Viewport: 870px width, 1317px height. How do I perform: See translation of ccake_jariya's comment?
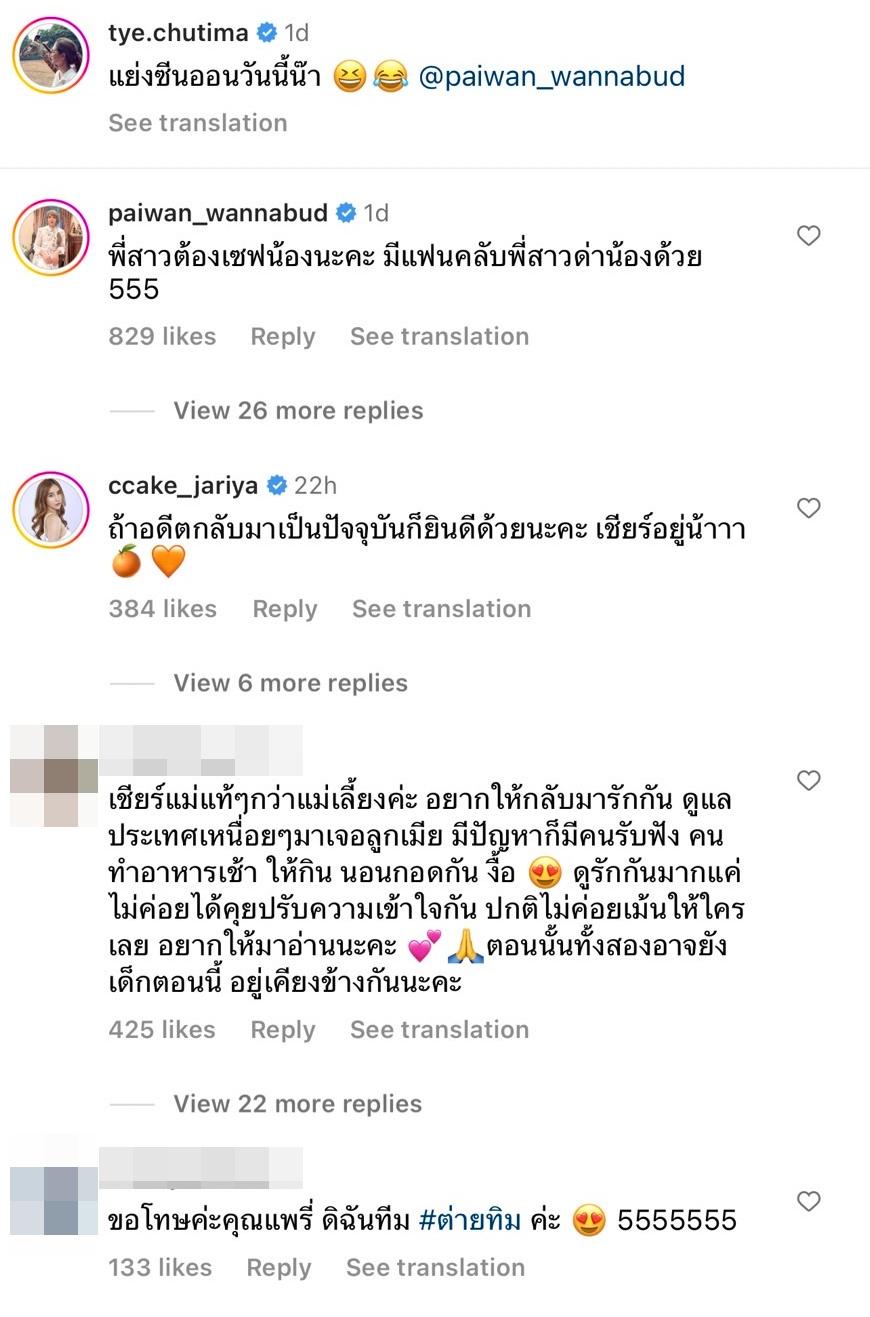point(441,609)
